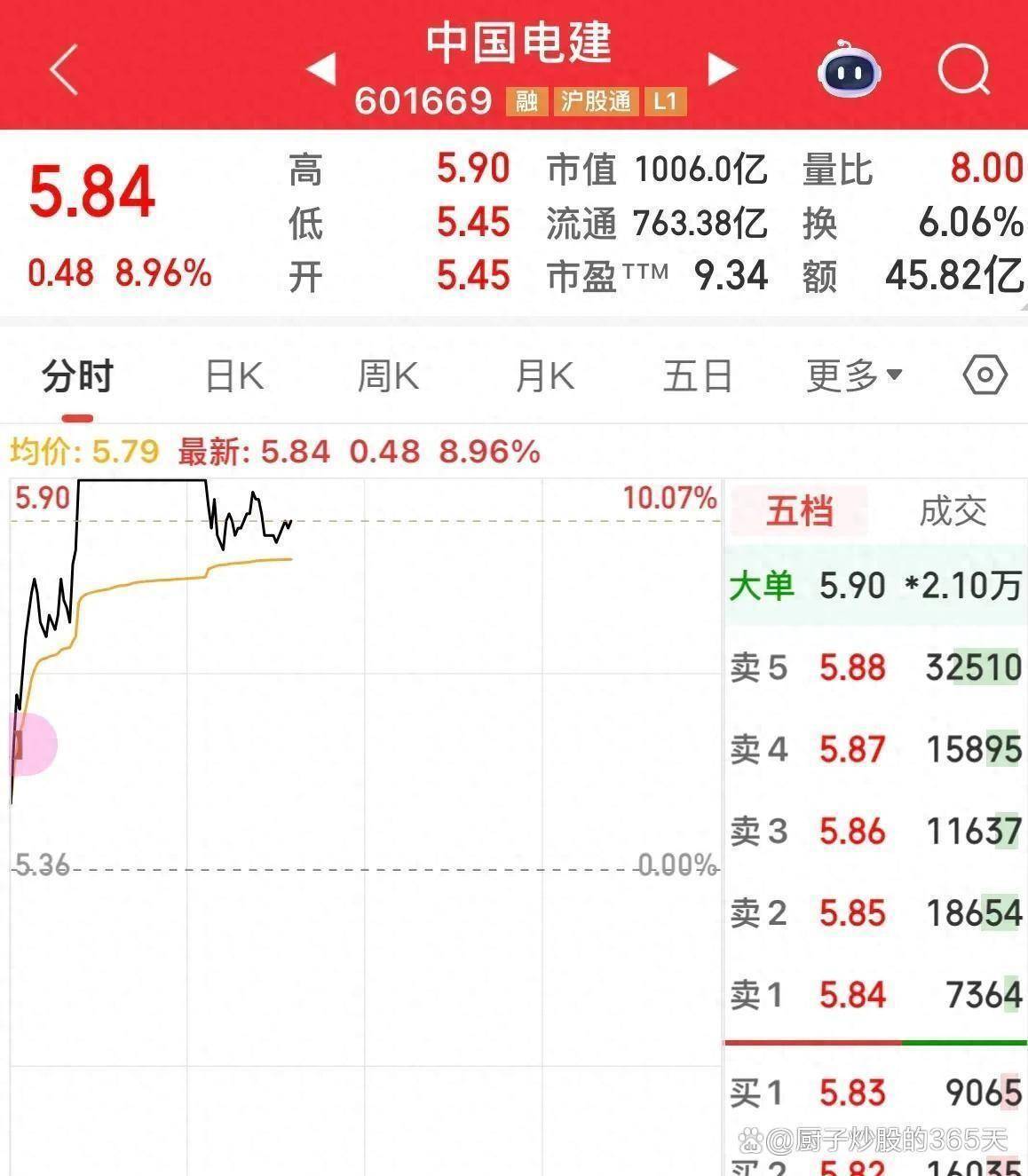
Task: Navigate back using the red back arrow
Action: pyautogui.click(x=63, y=70)
